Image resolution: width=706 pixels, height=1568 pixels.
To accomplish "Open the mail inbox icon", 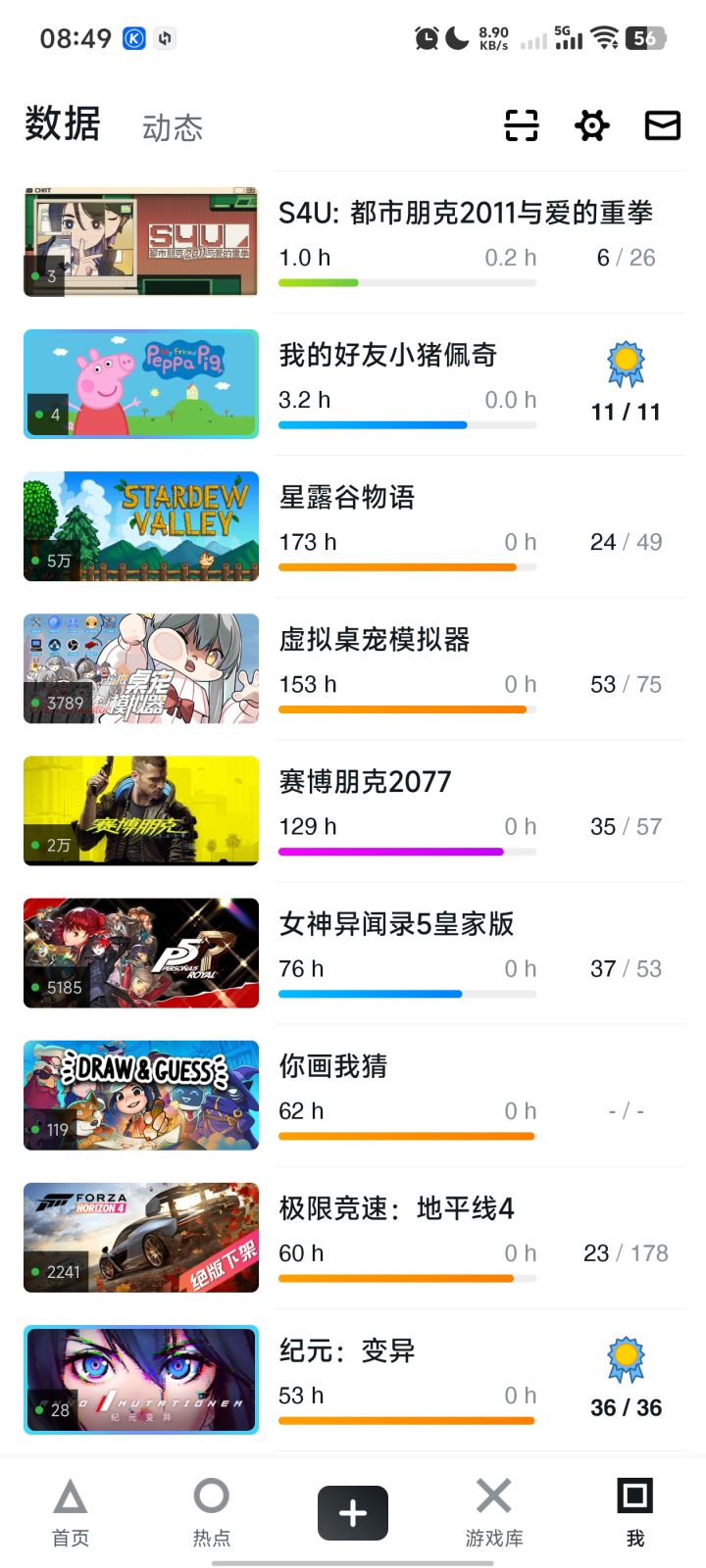I will point(663,125).
